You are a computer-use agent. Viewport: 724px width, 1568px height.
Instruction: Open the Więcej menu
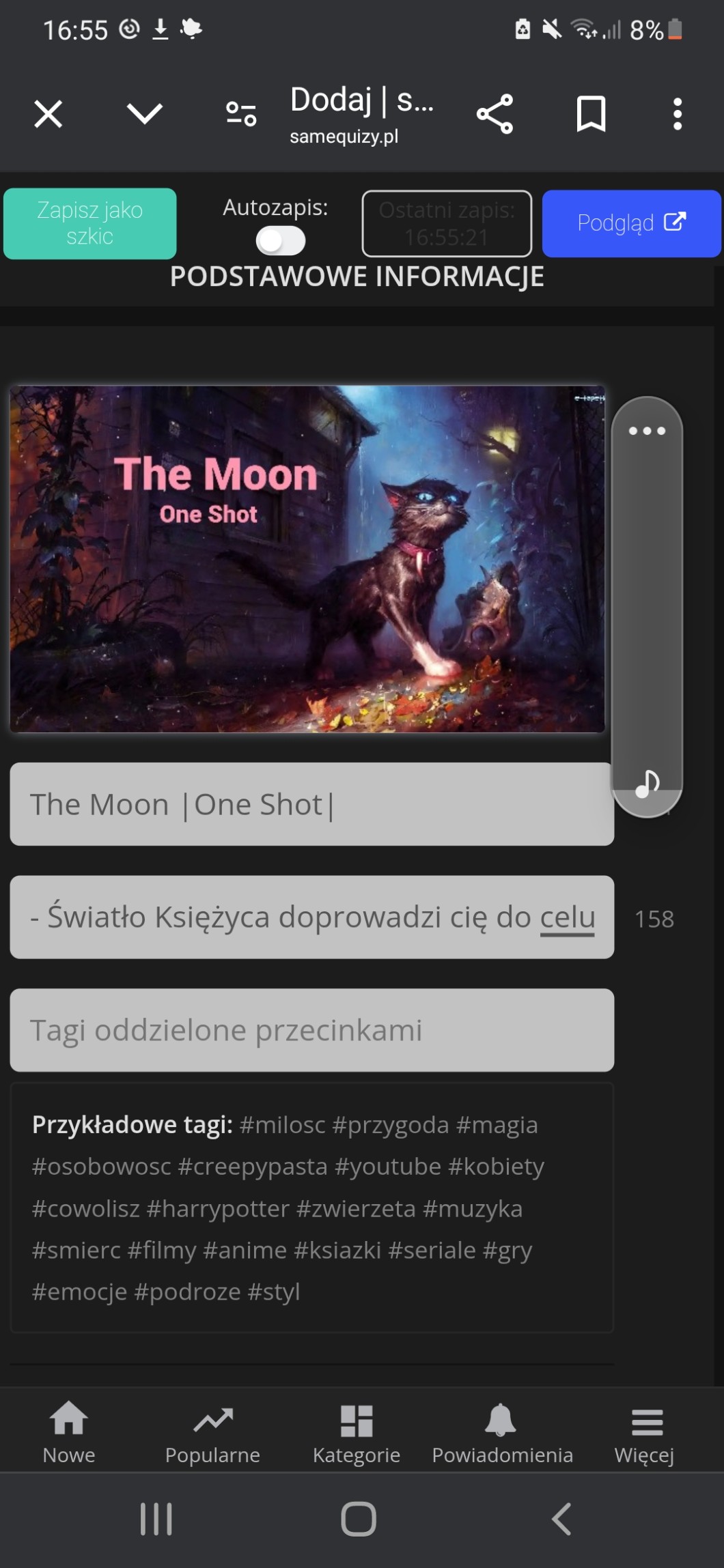[645, 1432]
